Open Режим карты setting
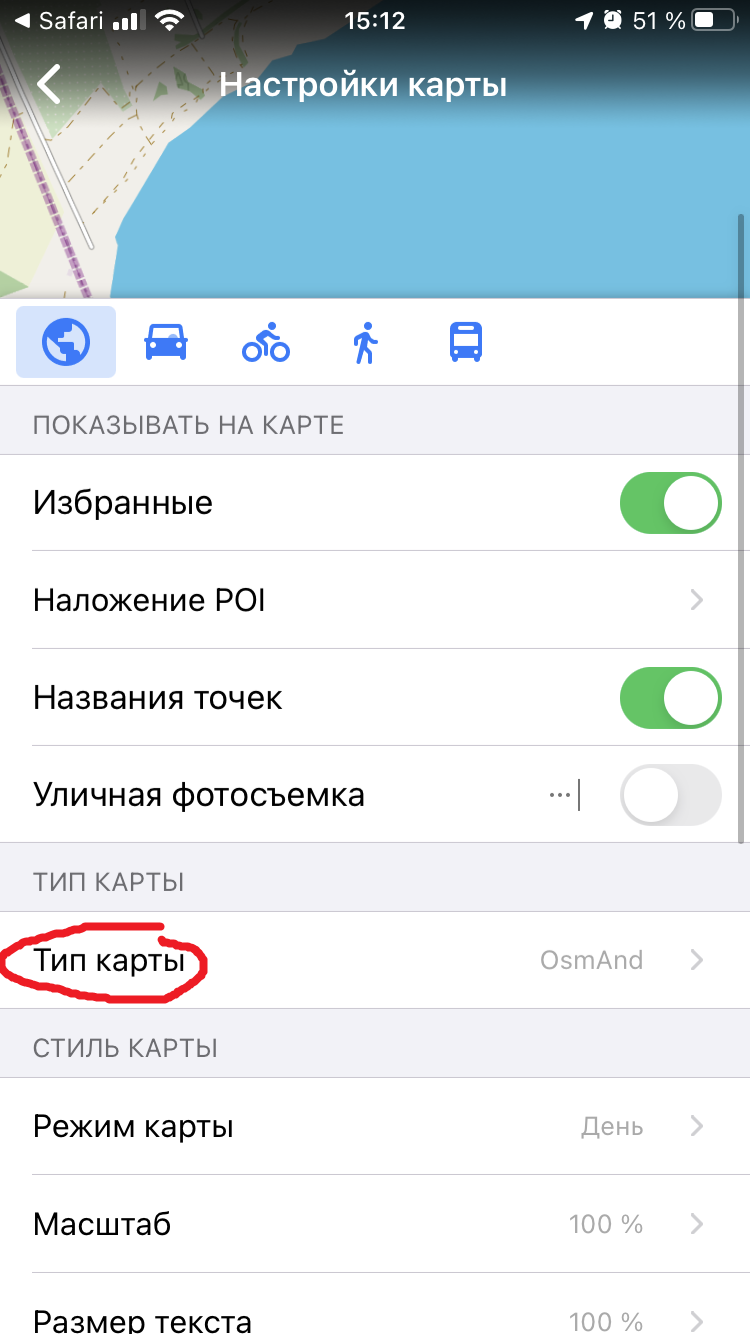 coord(375,1127)
